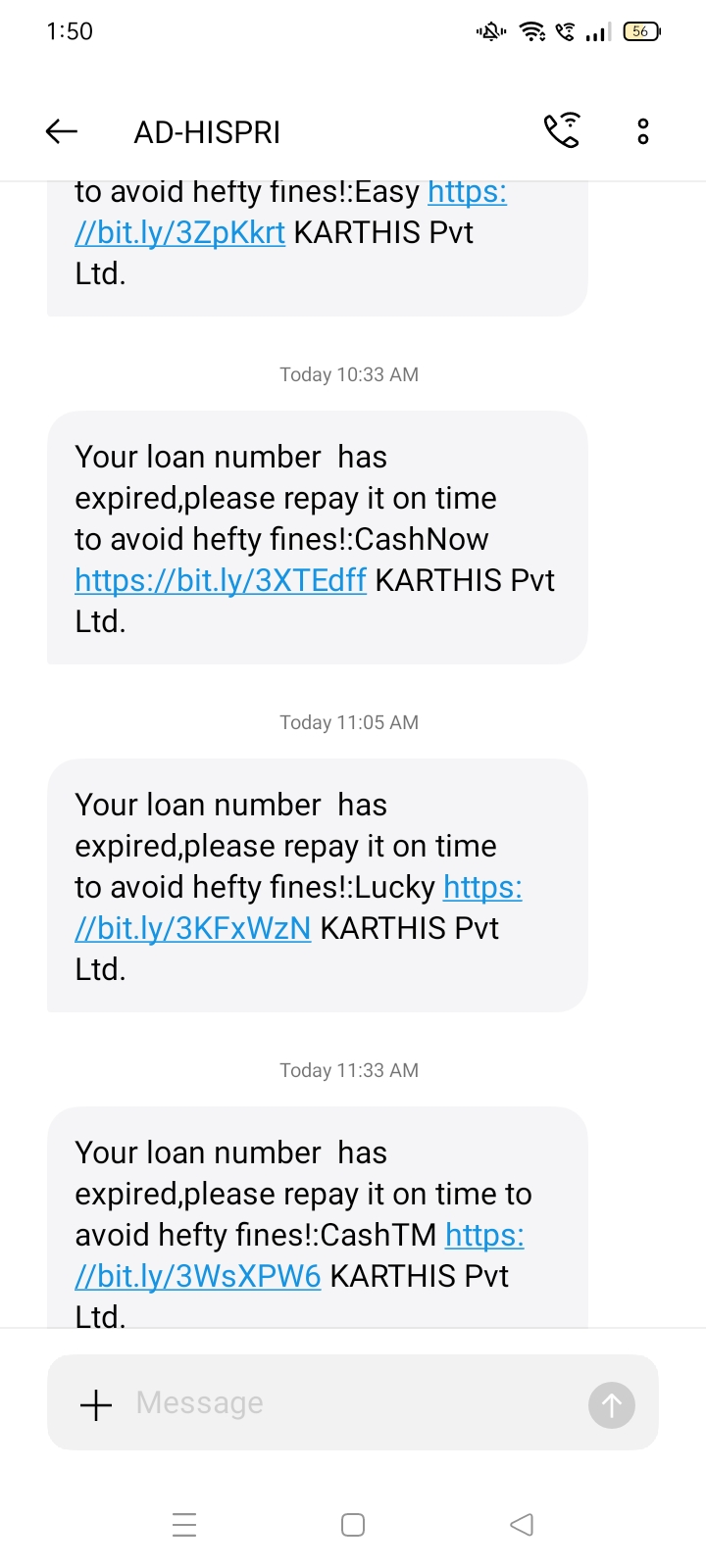This screenshot has height=1568, width=706.
Task: Call the AD-HISPRI sender
Action: [x=562, y=131]
